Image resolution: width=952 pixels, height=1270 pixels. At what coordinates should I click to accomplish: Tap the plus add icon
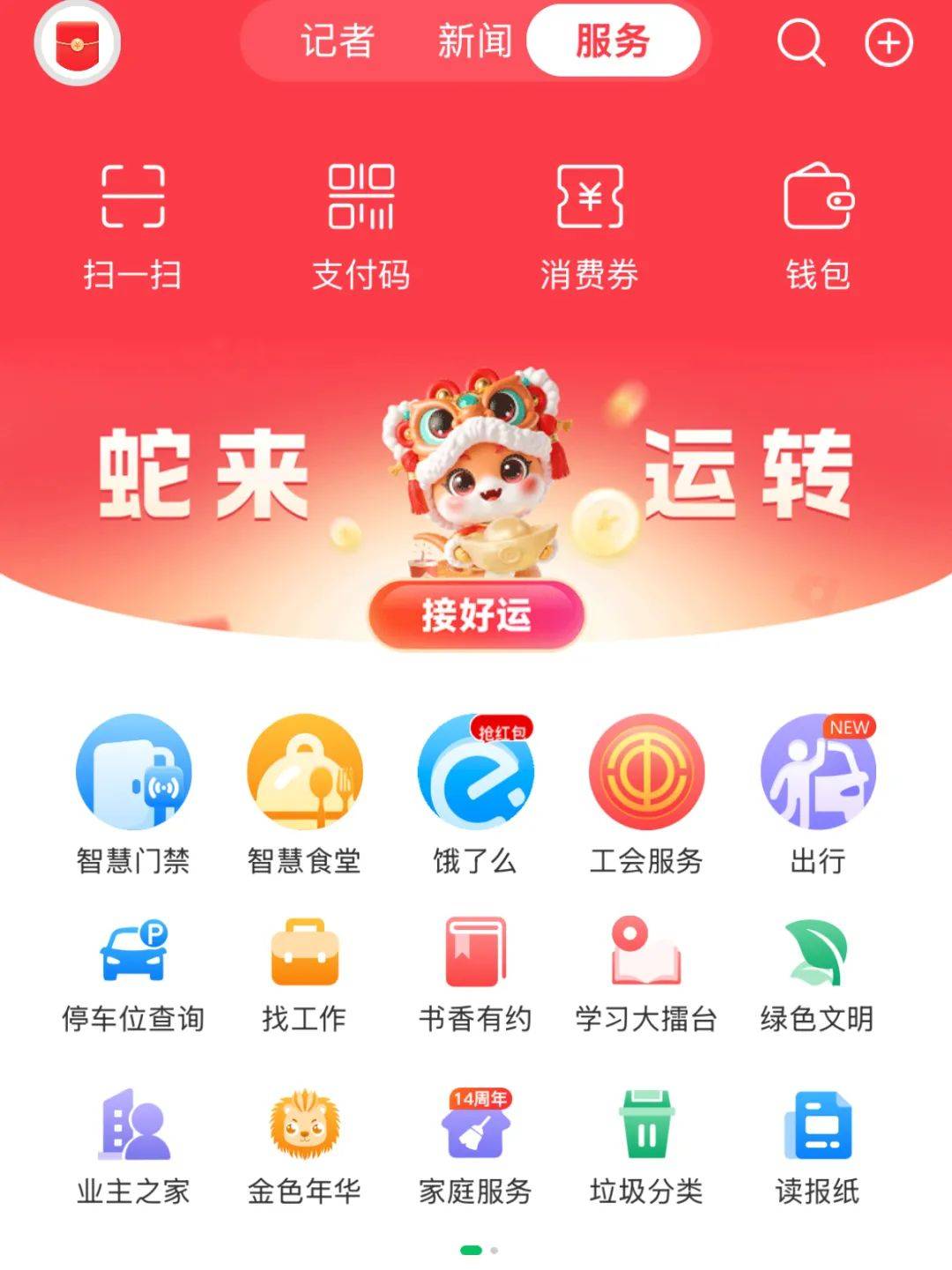click(888, 42)
